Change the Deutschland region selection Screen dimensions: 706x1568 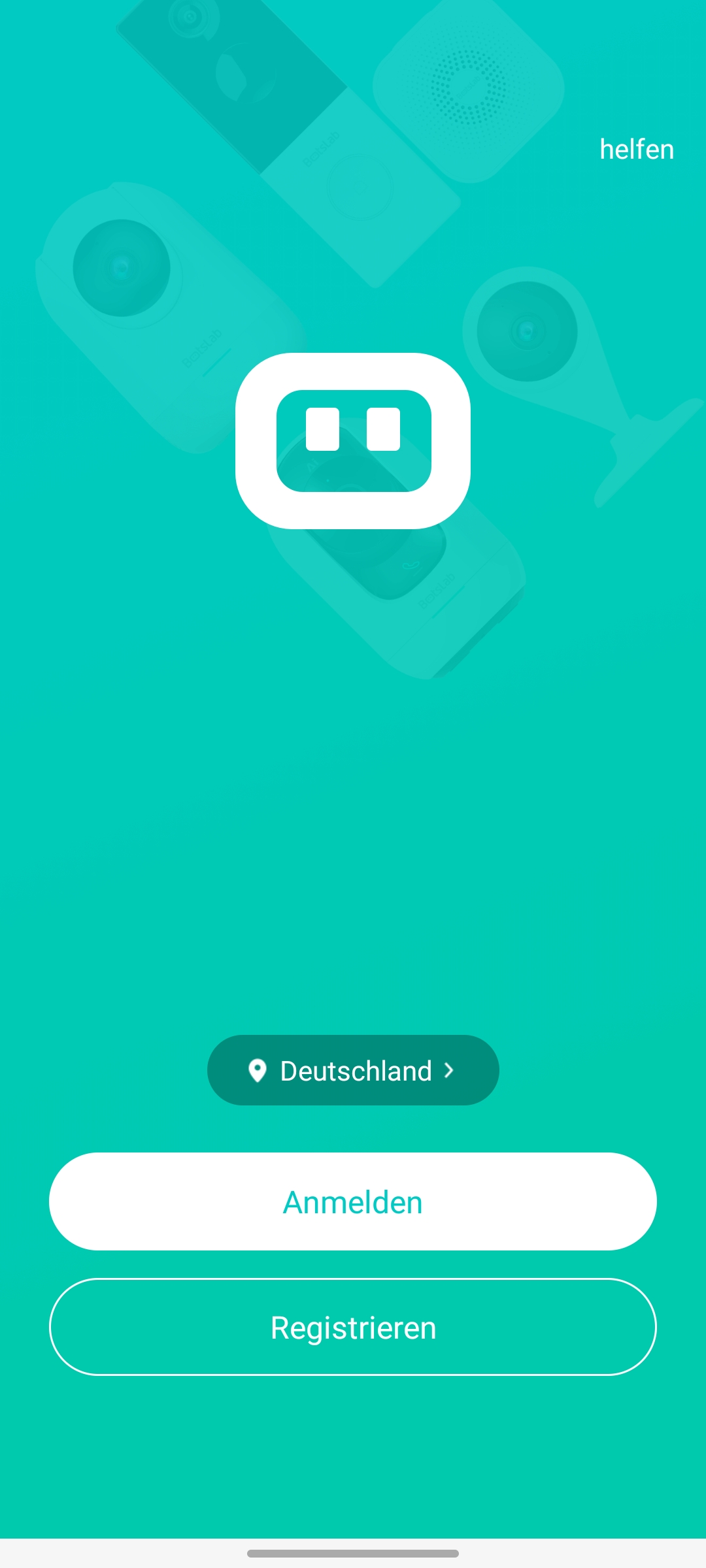tap(353, 1070)
